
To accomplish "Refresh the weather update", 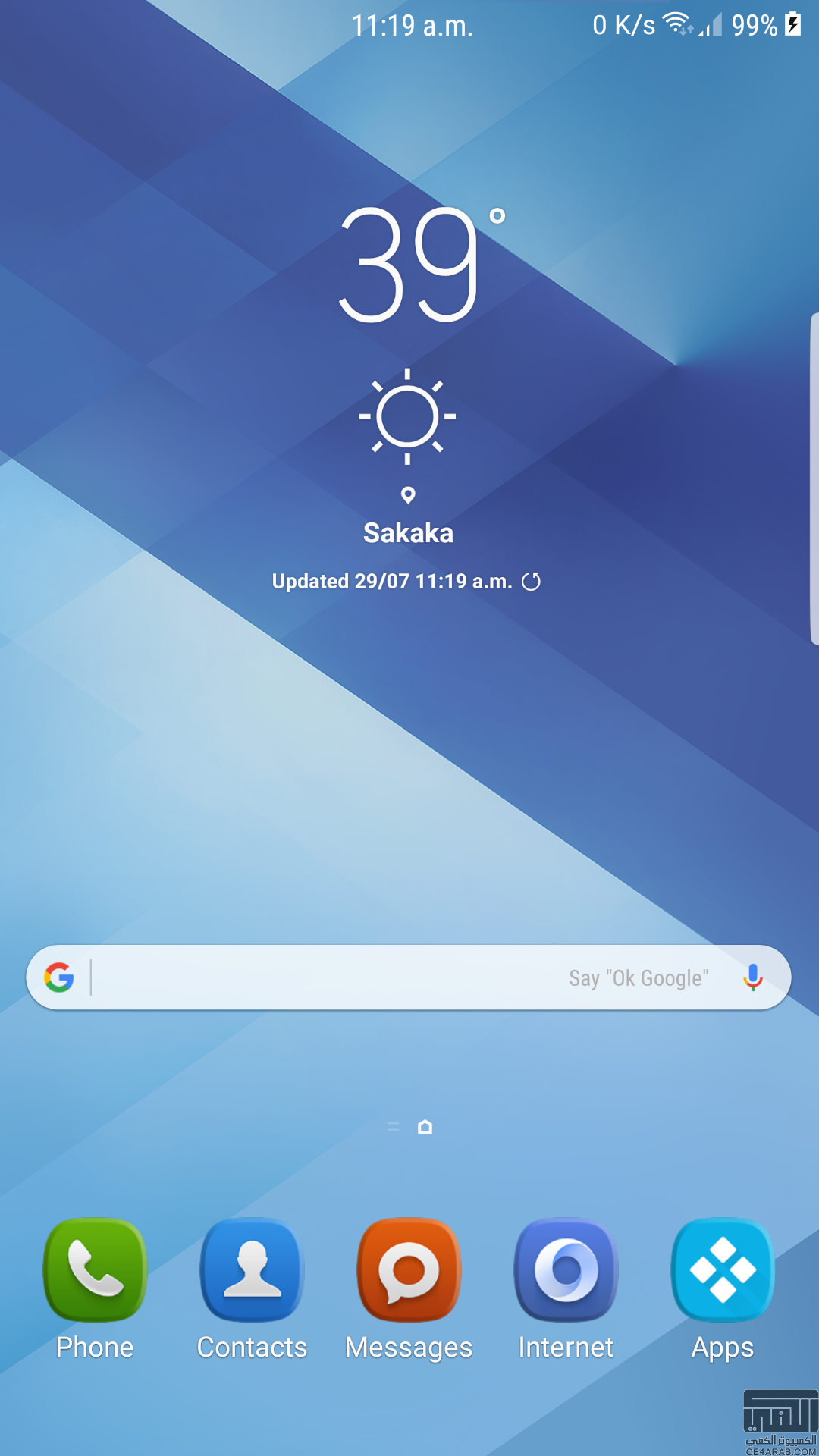I will [x=532, y=582].
